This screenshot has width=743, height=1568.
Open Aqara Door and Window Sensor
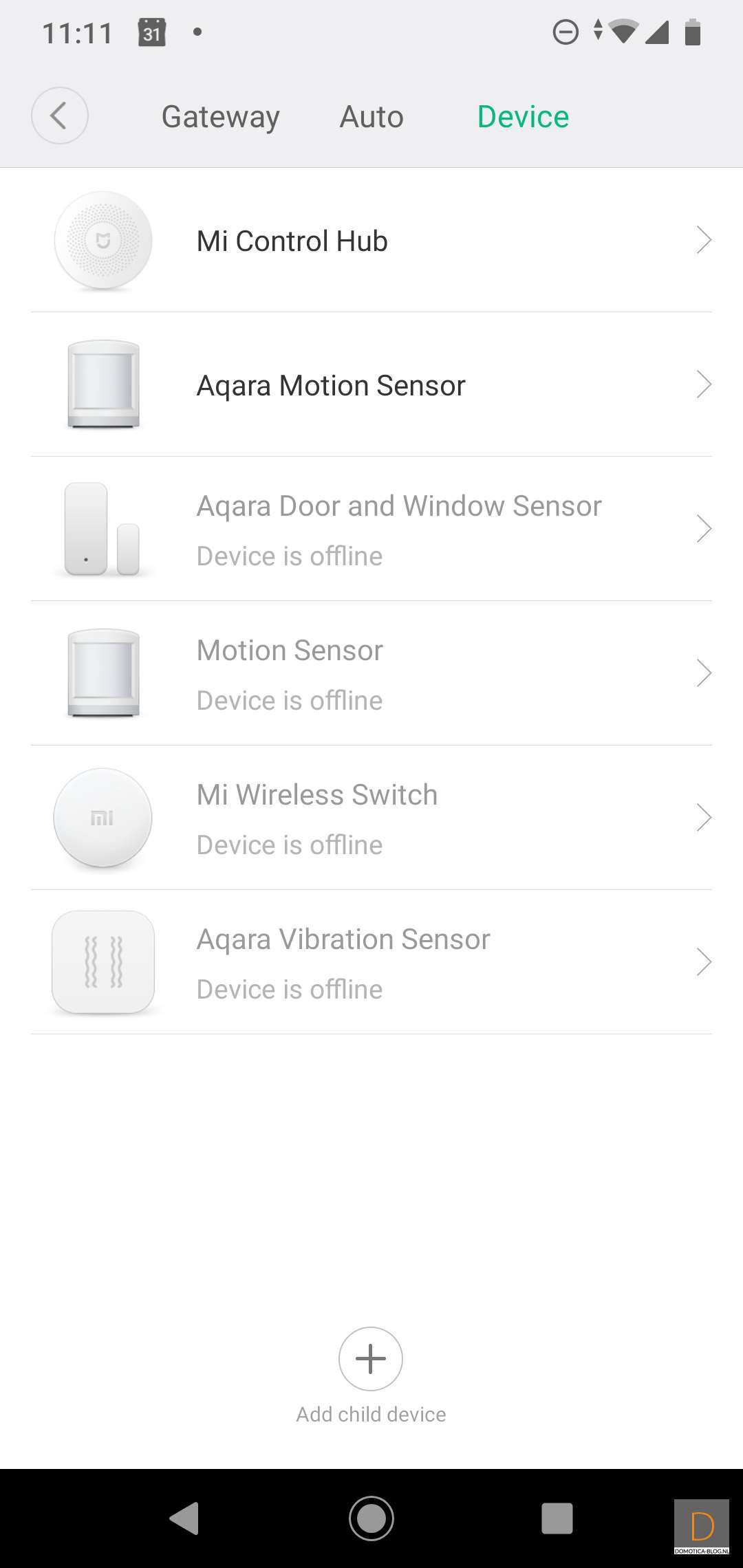(x=371, y=529)
